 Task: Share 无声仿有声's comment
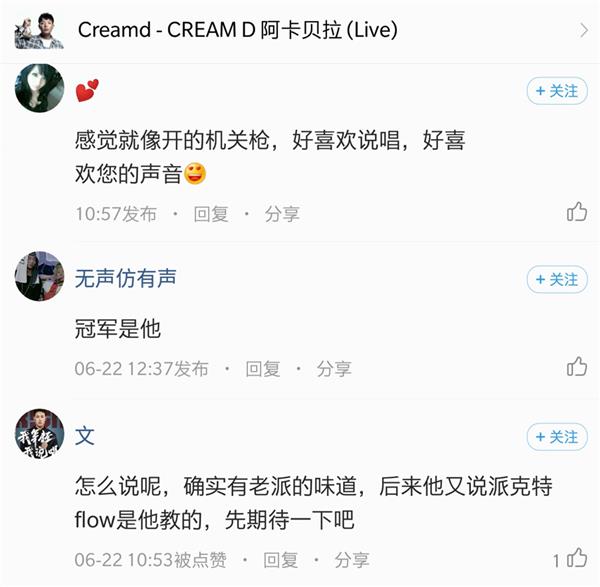pos(334,369)
